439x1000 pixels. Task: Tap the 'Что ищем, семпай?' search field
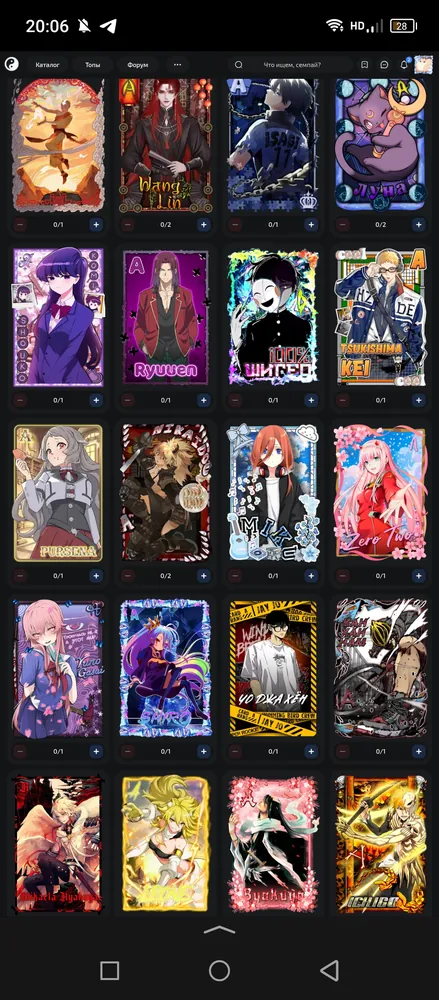(290, 64)
